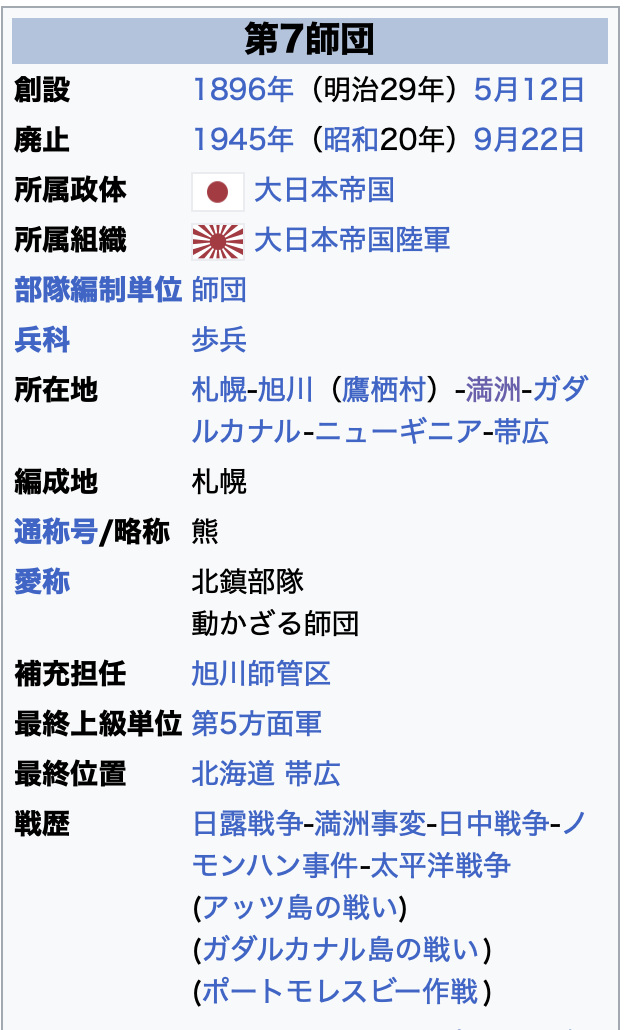This screenshot has height=1030, width=624.
Task: Open the 歩兵 link
Action: pos(219,339)
